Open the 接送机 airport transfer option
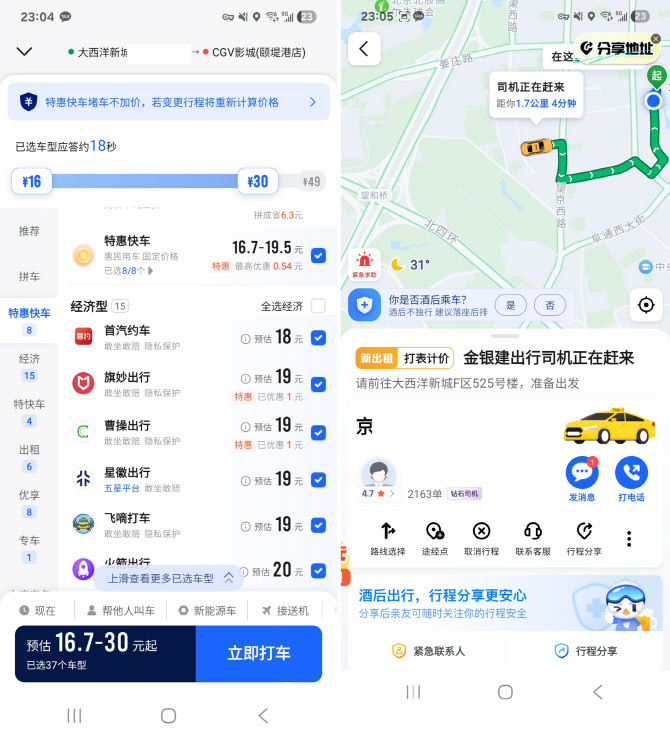 pos(285,610)
